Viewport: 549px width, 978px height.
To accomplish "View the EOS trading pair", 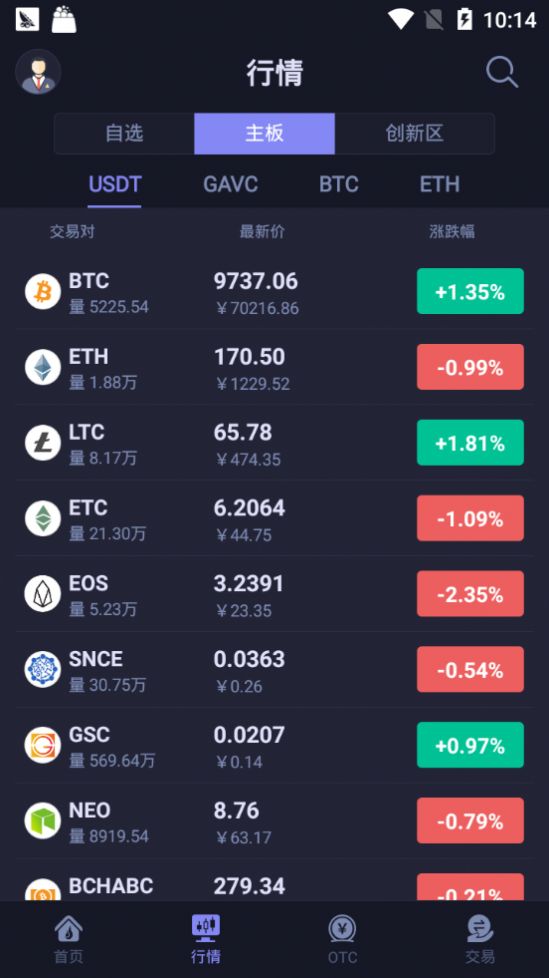I will click(x=274, y=594).
